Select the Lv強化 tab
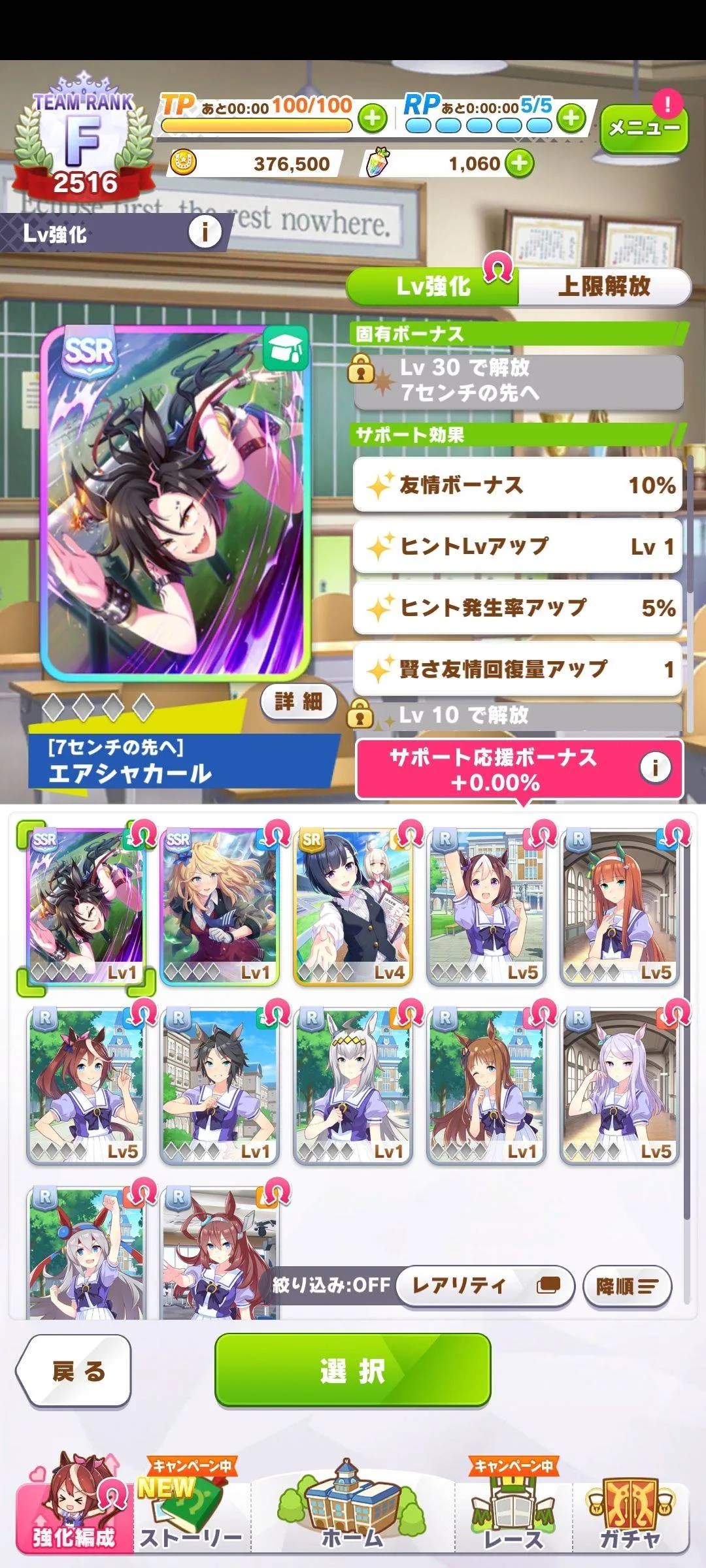The image size is (706, 1568). click(433, 286)
